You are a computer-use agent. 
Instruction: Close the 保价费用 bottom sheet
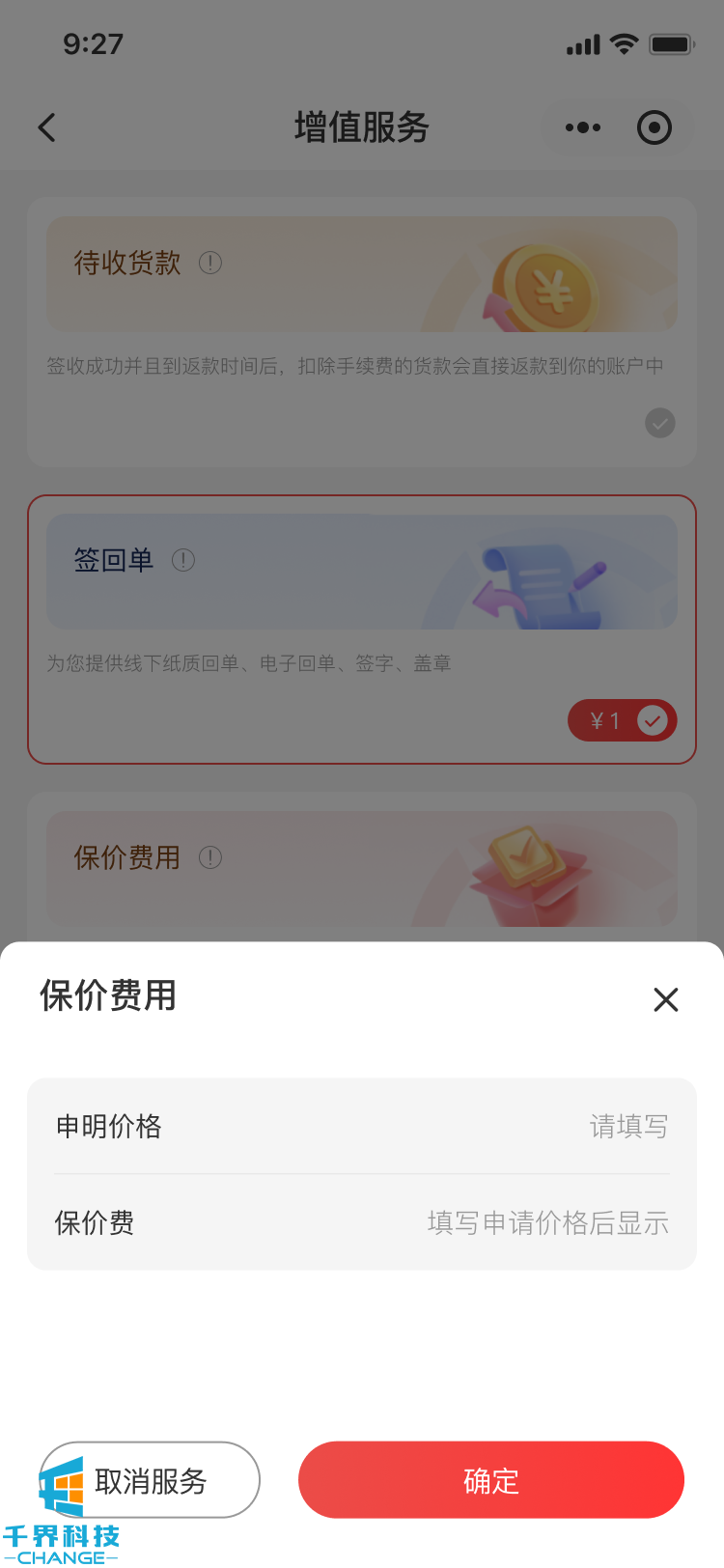(x=665, y=999)
